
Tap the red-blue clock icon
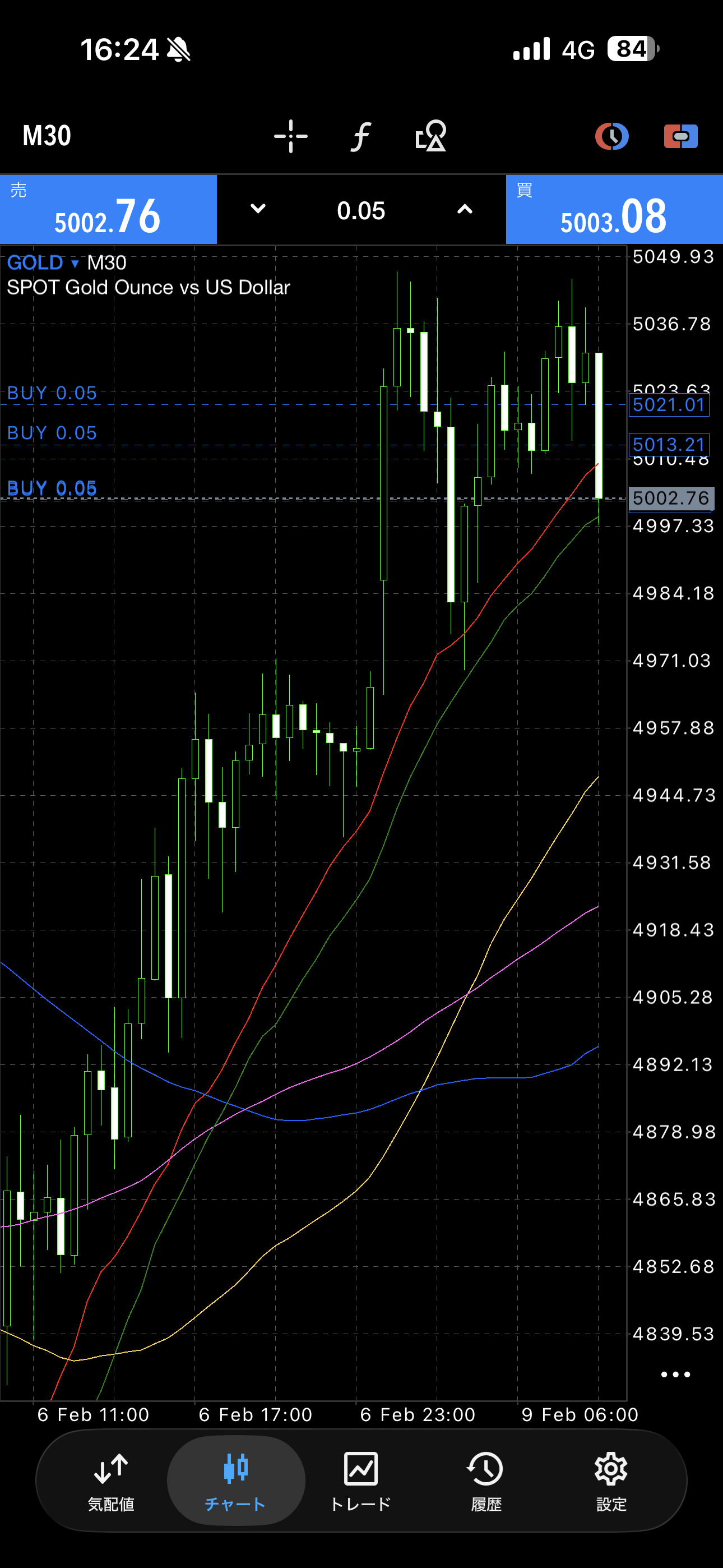[611, 136]
